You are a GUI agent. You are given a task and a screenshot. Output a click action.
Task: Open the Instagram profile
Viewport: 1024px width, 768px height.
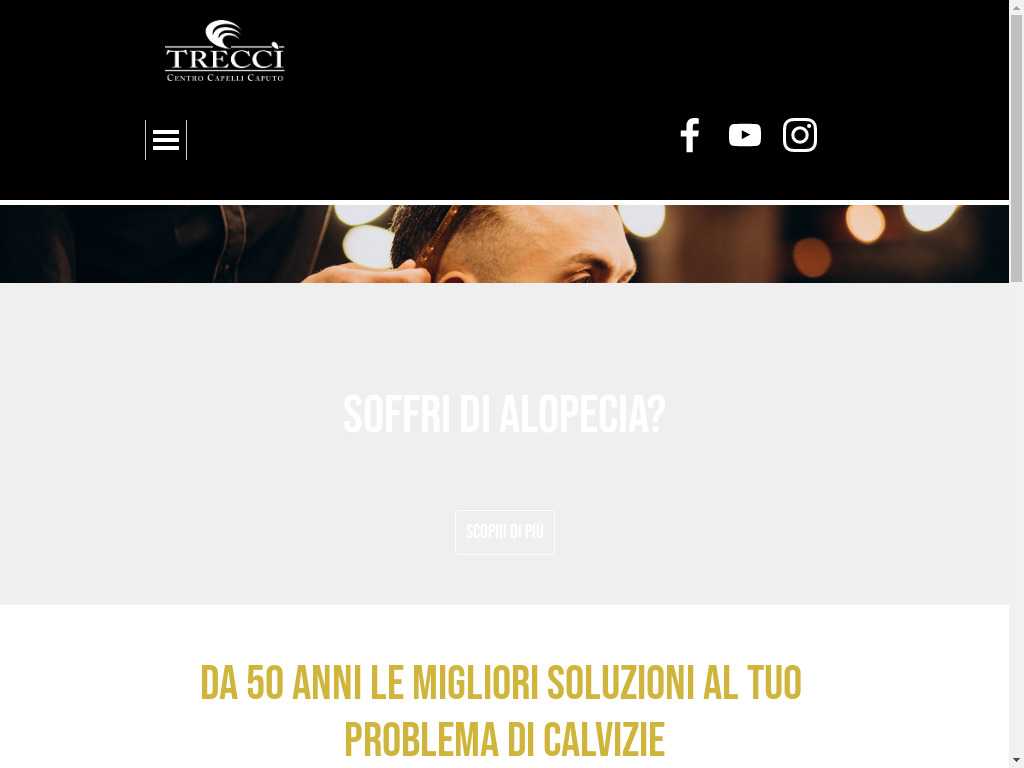point(800,135)
